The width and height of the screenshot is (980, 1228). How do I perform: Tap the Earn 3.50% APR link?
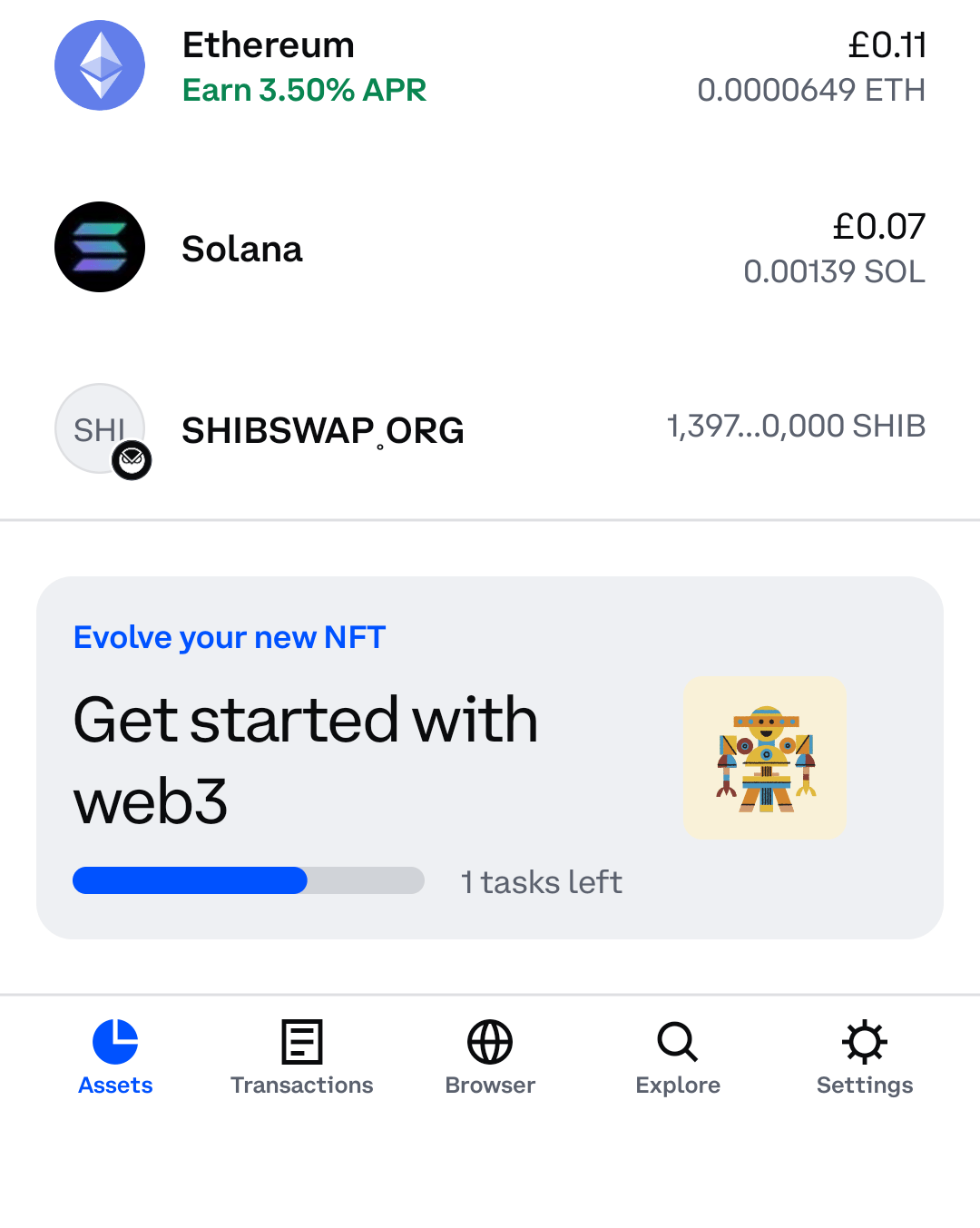click(x=304, y=90)
